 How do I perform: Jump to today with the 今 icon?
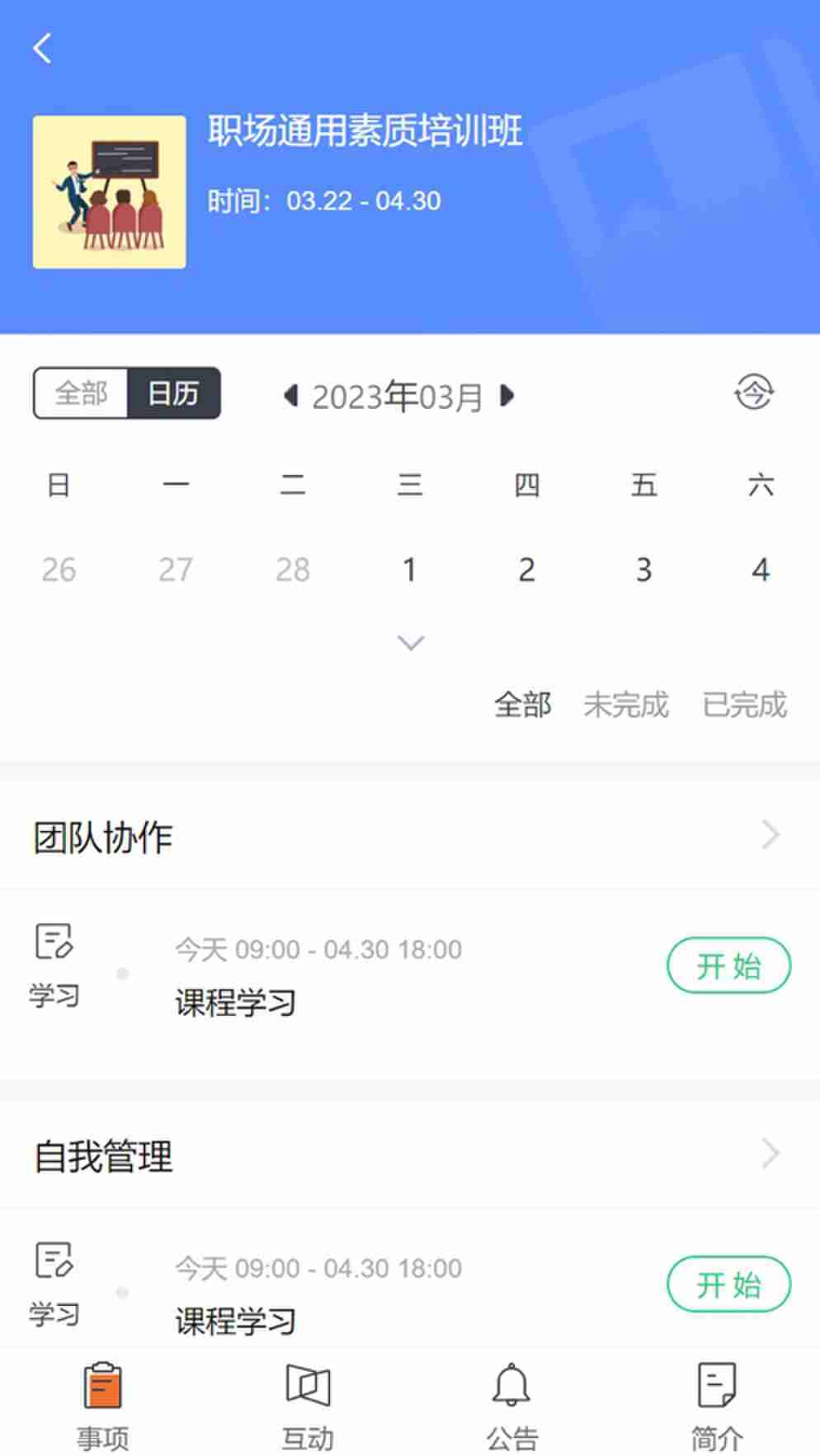click(x=753, y=392)
